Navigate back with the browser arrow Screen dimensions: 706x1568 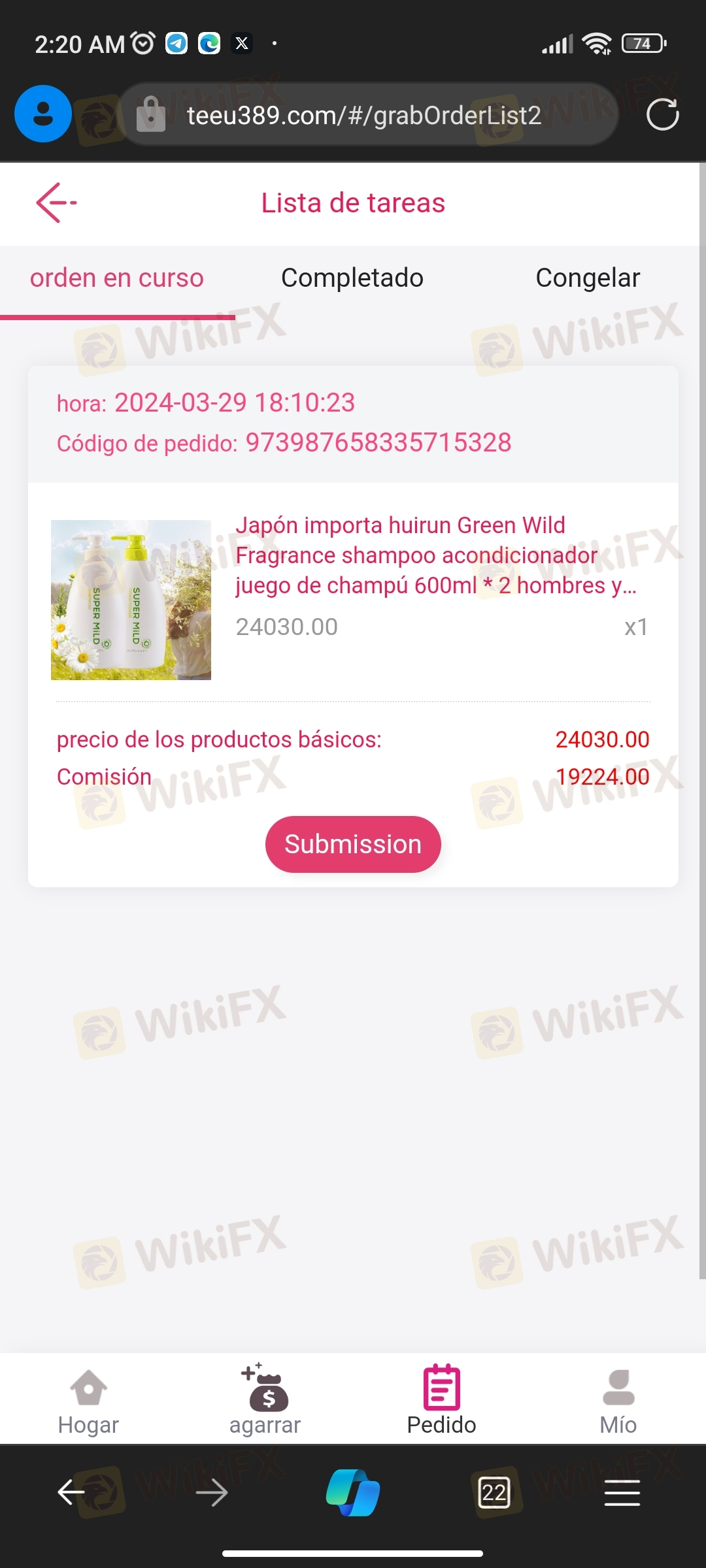pyautogui.click(x=71, y=1493)
